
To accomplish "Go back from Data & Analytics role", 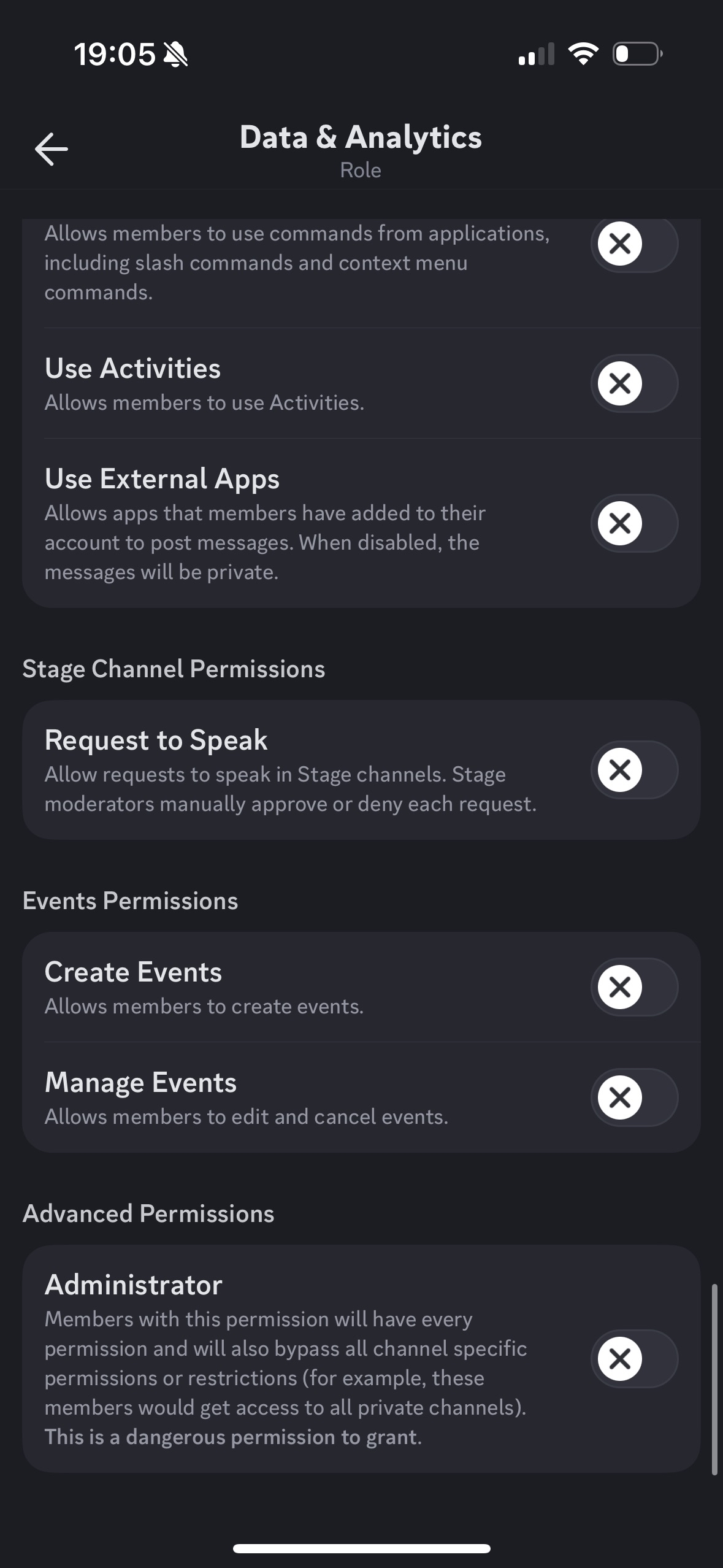I will (x=52, y=149).
